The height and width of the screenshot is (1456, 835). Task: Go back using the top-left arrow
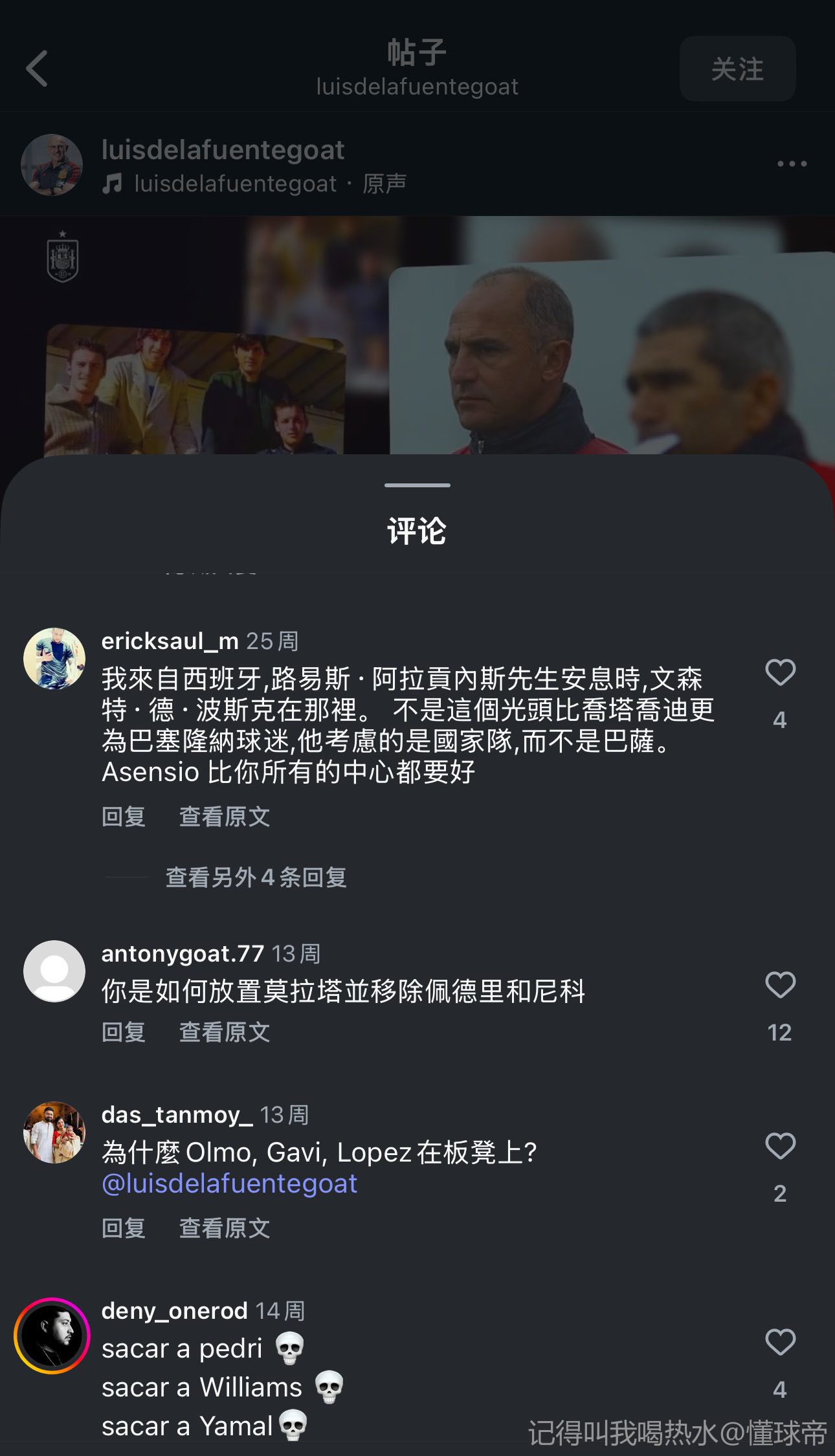coord(37,69)
